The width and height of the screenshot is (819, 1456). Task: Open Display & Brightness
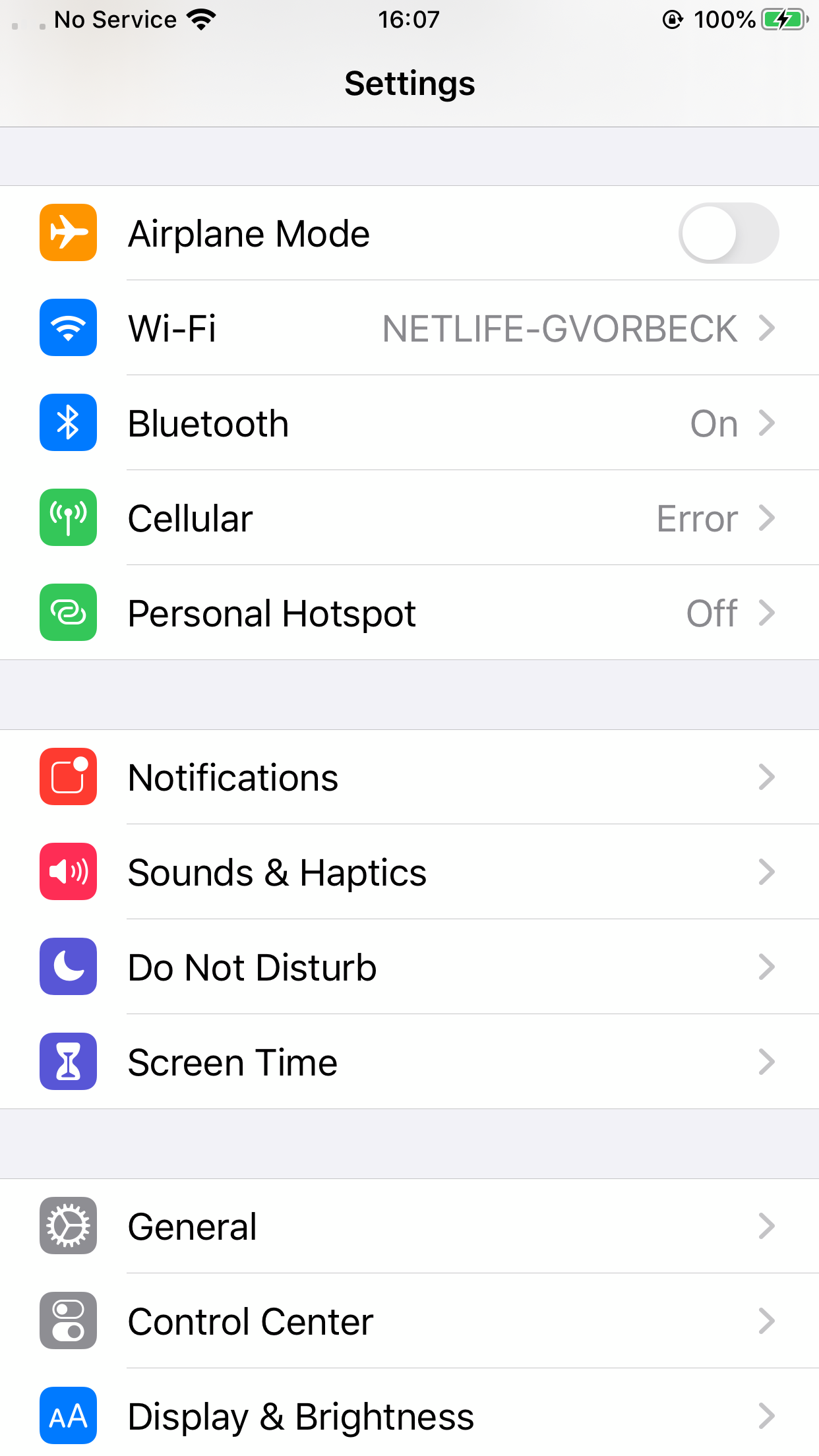click(x=409, y=1416)
